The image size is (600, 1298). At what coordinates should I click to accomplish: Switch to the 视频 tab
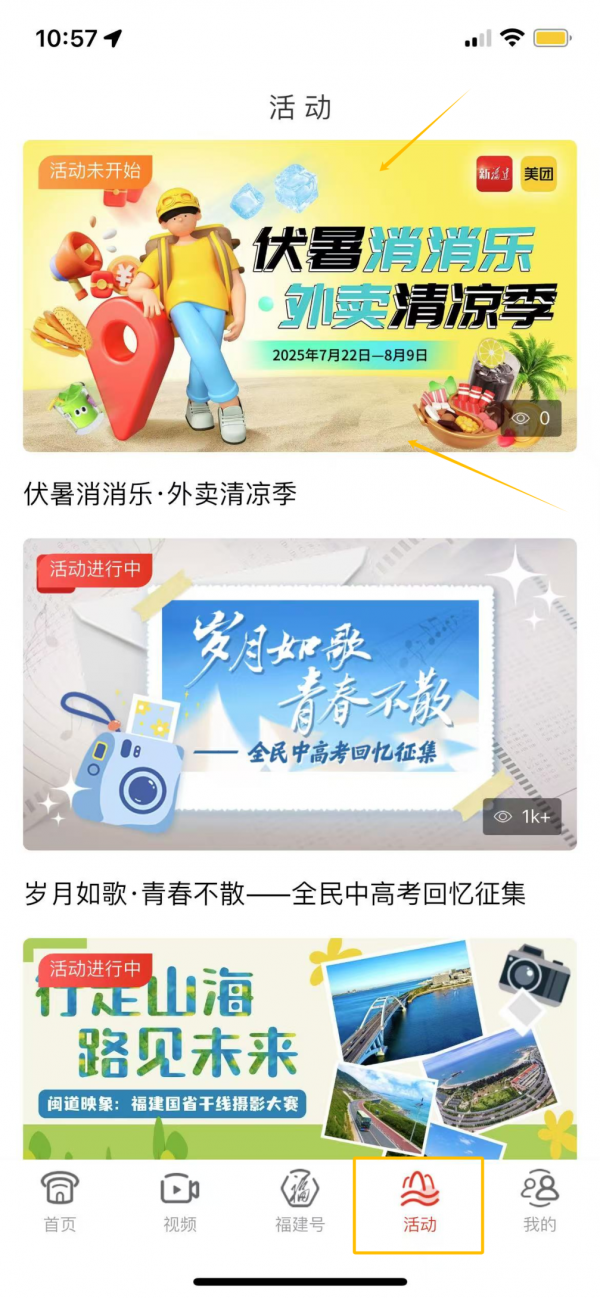[x=180, y=1202]
